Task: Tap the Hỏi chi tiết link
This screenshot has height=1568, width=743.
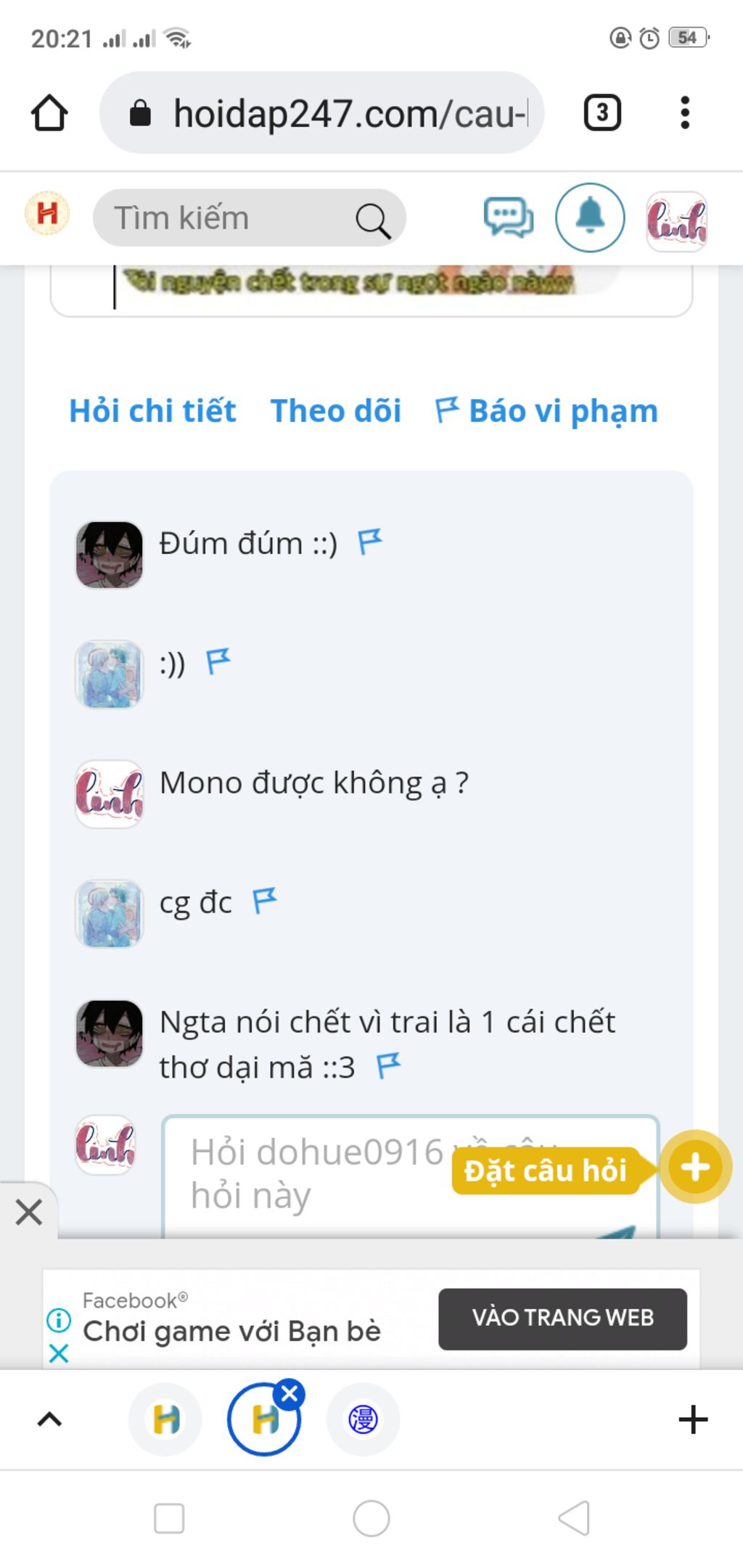Action: [x=152, y=411]
